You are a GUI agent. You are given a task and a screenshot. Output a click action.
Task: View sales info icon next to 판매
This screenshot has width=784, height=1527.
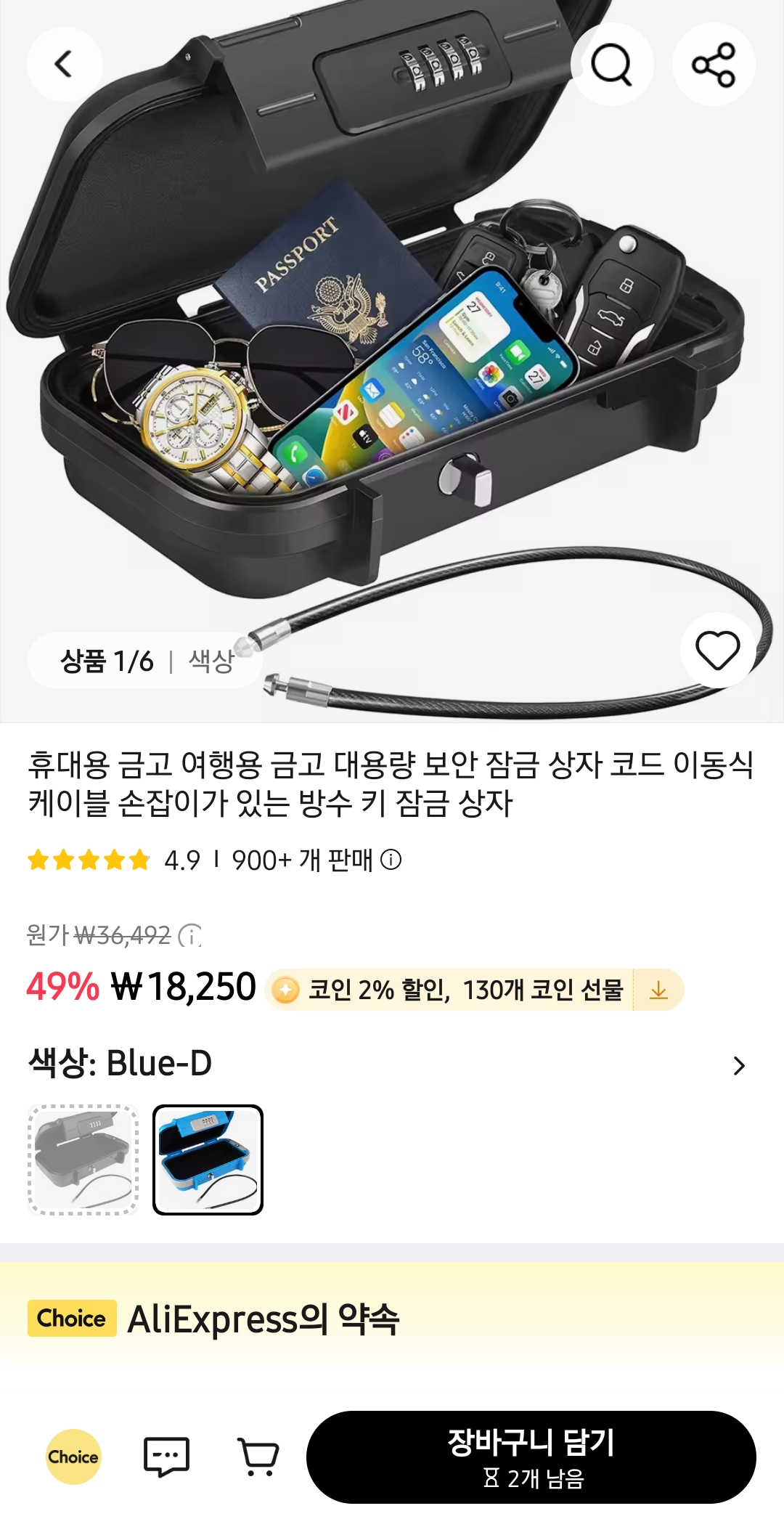391,860
